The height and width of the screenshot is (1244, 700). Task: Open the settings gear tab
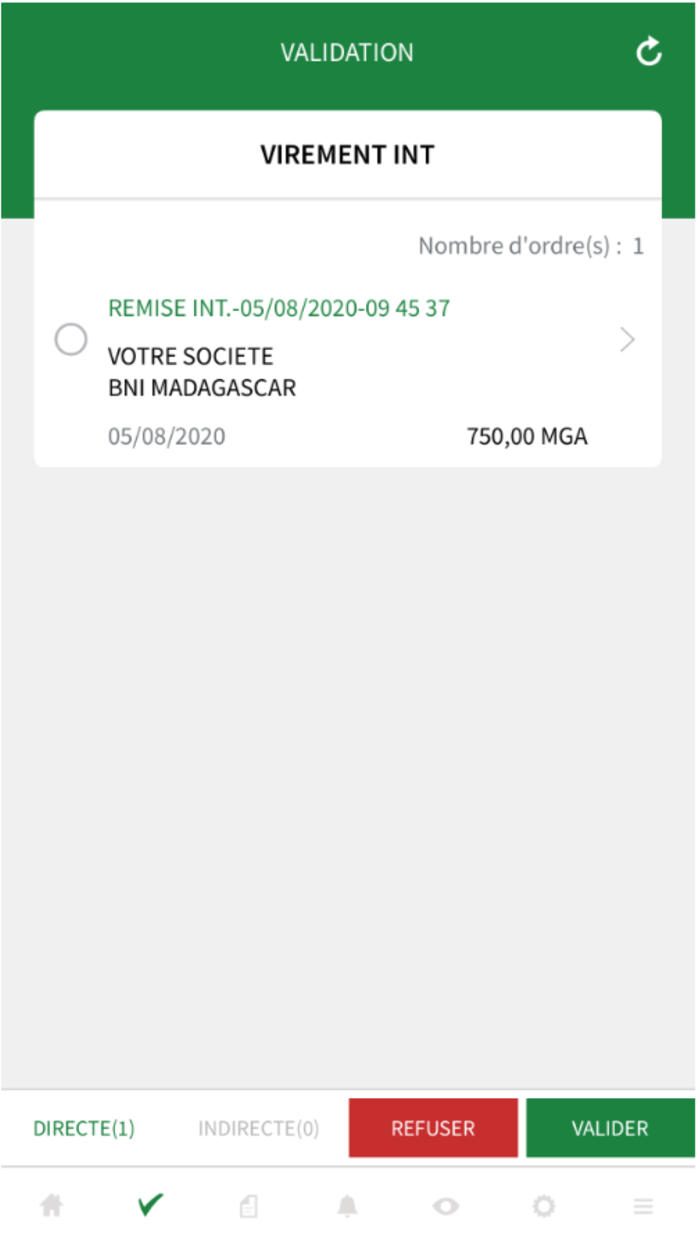(544, 1206)
